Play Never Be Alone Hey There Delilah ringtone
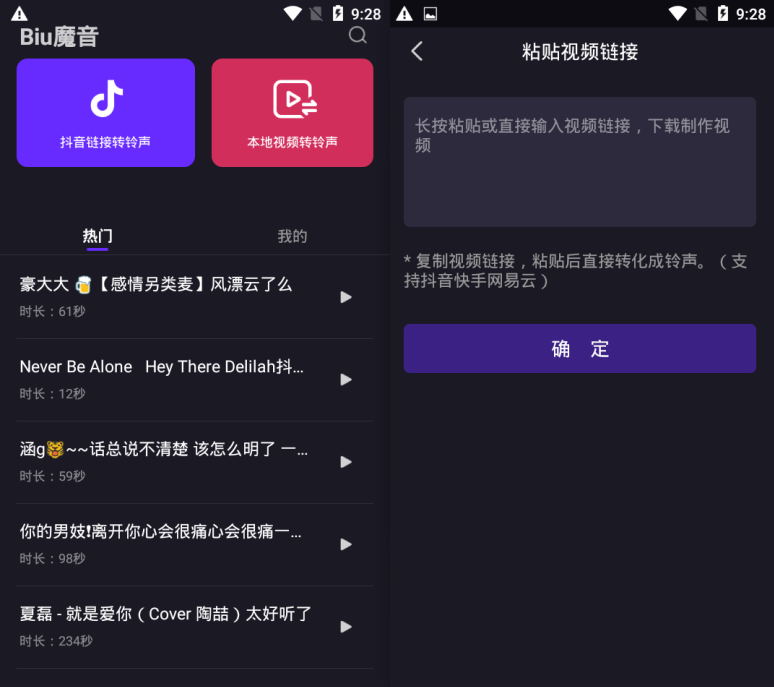Screen dimensions: 774x687 point(346,379)
